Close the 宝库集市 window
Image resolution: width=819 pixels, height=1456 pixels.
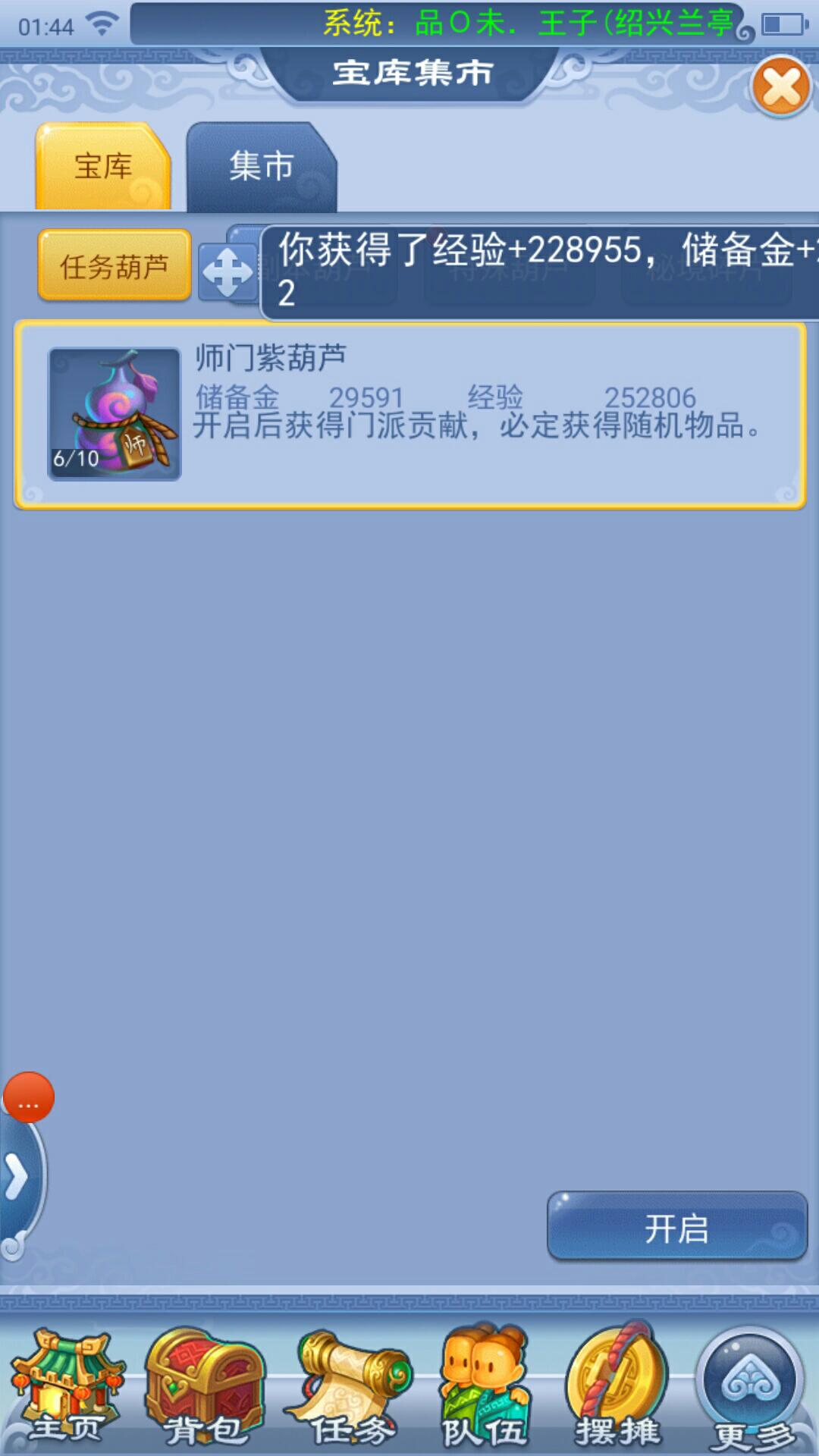(x=781, y=86)
